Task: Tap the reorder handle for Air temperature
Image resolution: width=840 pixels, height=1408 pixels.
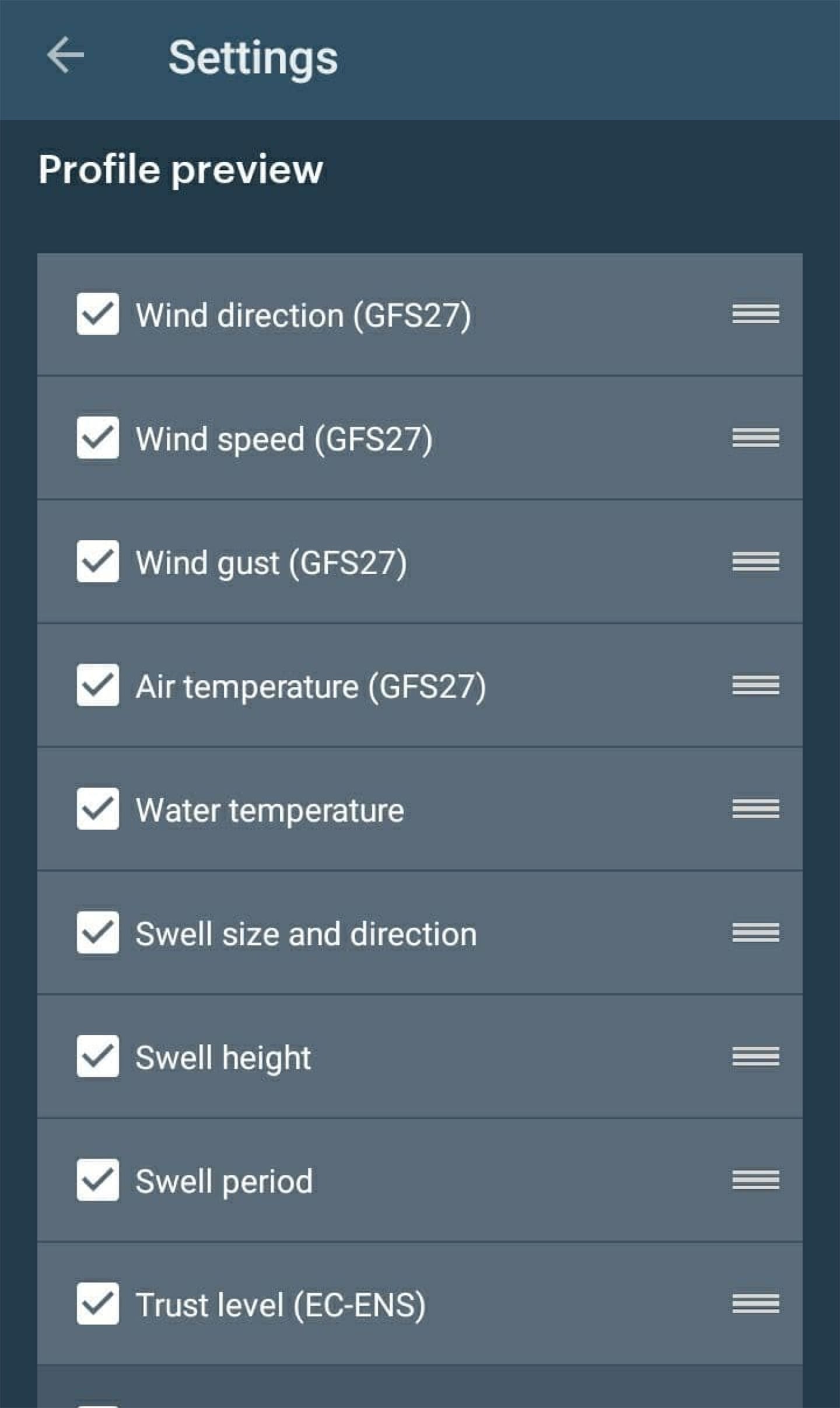Action: tap(755, 685)
